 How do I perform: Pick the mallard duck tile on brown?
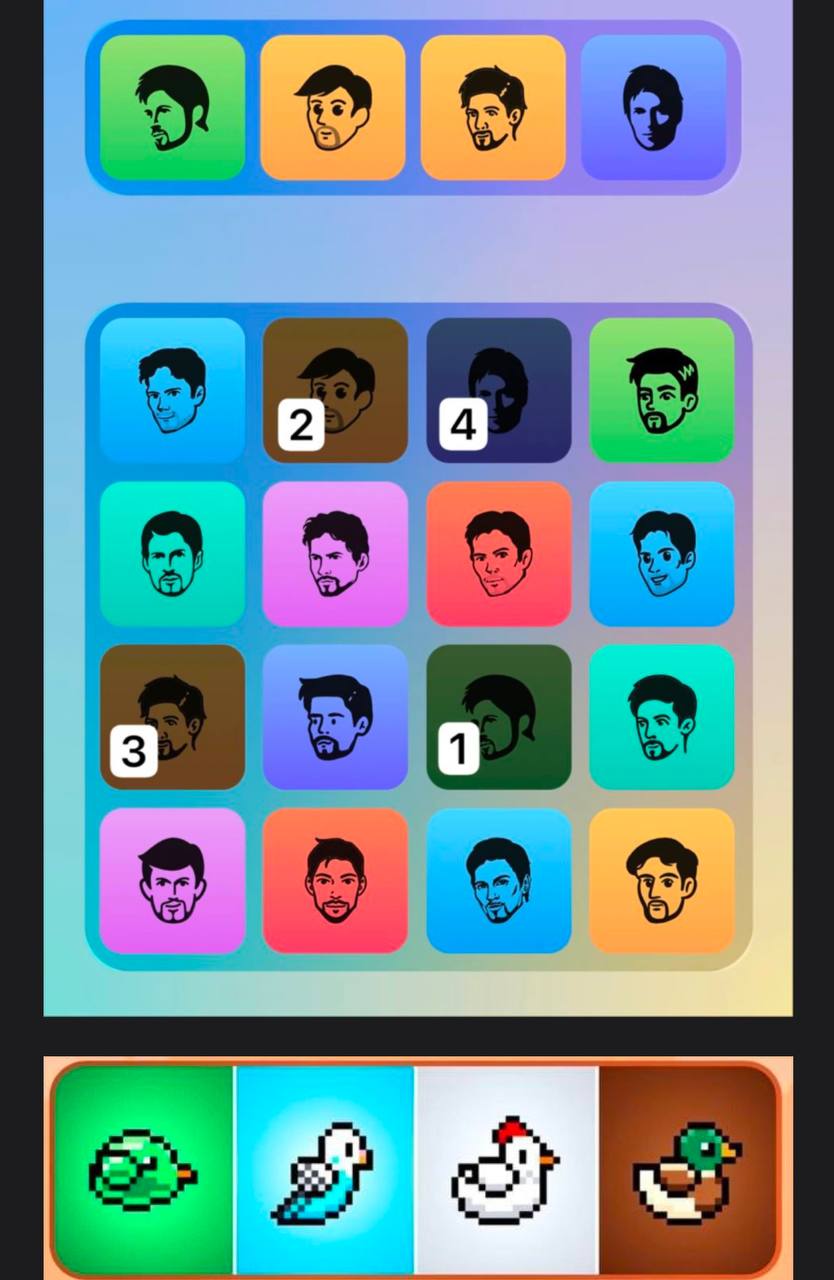coord(688,1169)
